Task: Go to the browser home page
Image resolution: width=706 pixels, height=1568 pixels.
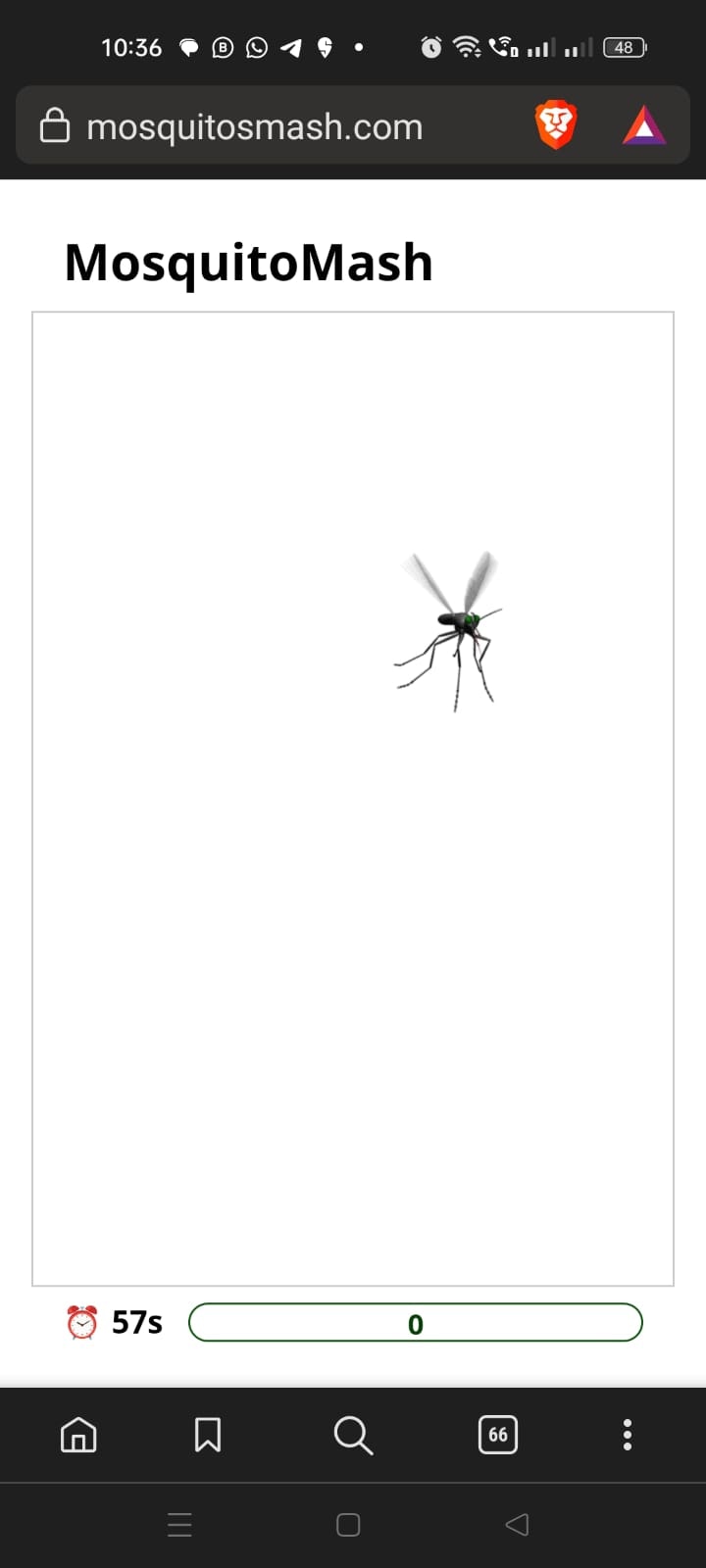Action: 78,1435
